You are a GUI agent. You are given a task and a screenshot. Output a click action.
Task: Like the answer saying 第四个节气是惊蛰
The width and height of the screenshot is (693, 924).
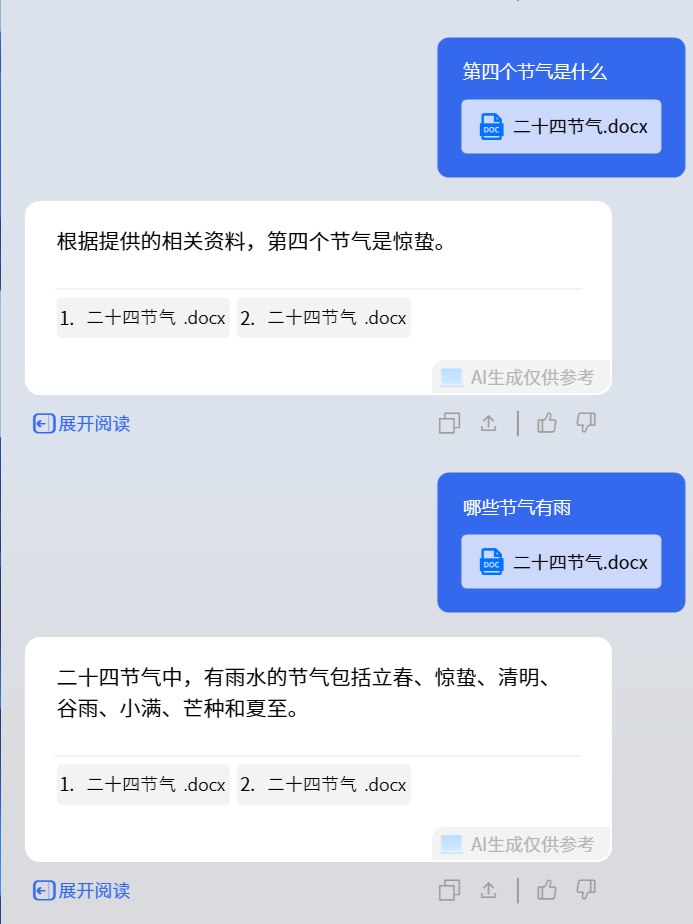[547, 424]
